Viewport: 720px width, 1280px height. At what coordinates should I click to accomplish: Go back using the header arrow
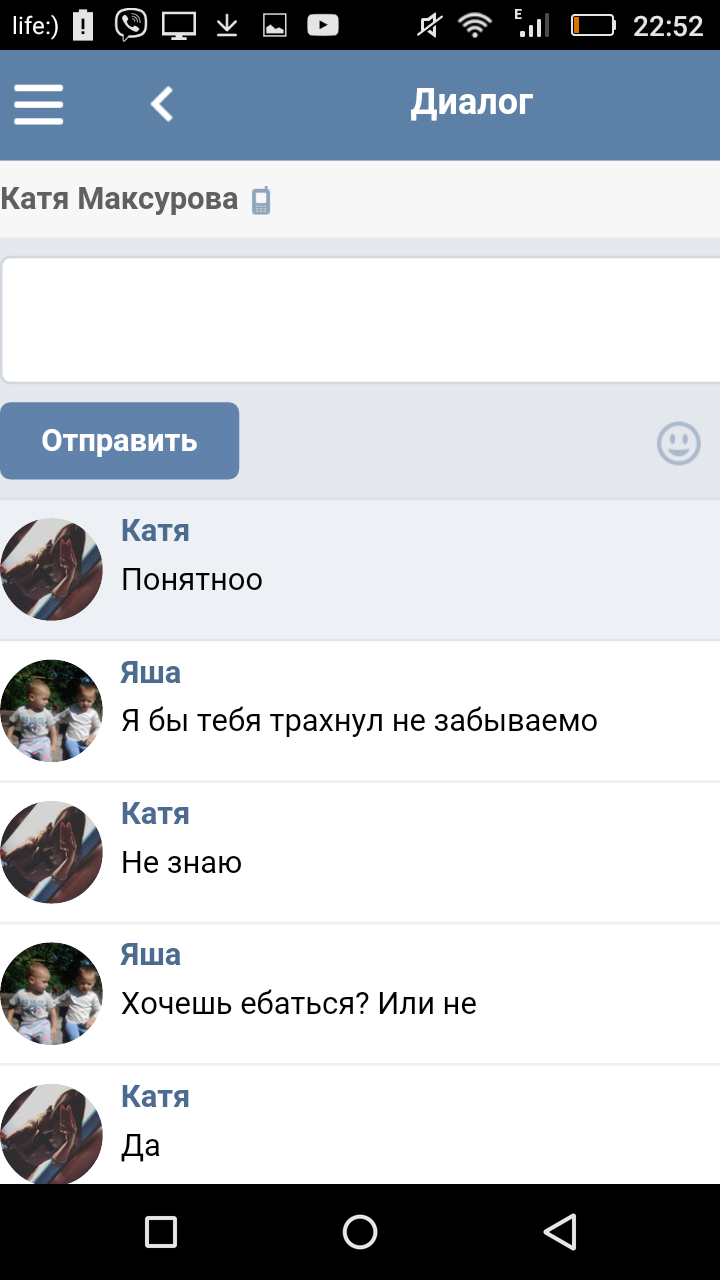tap(162, 103)
